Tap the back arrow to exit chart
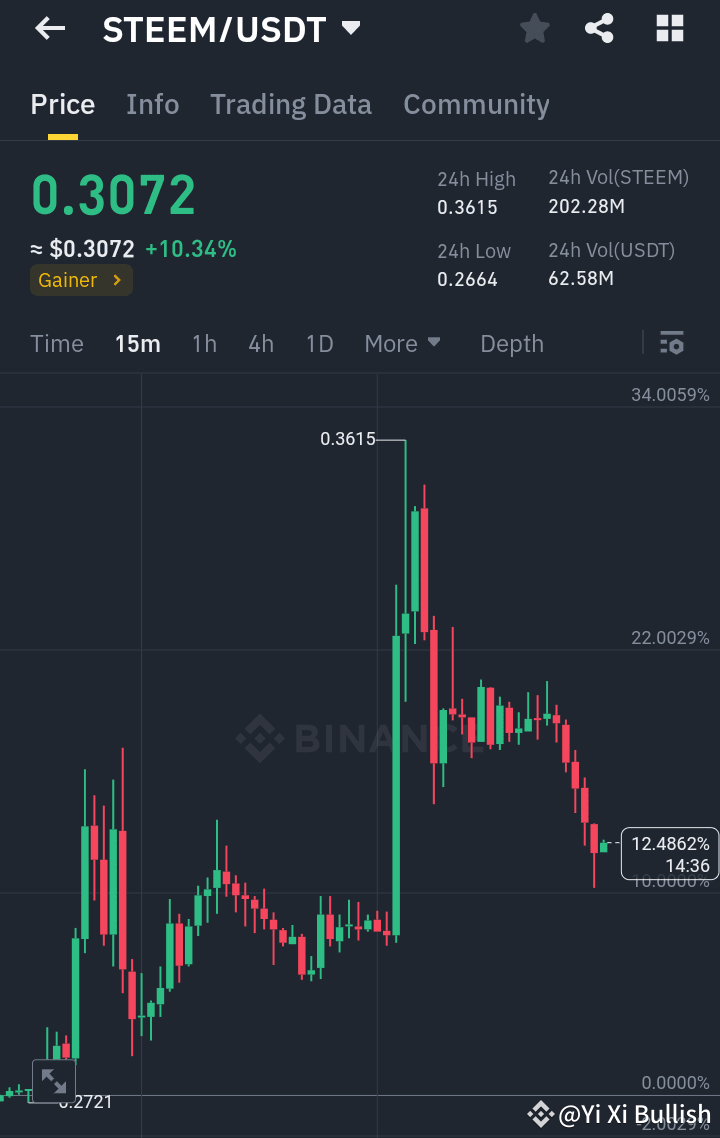Screen dimensions: 720x1138 coord(48,28)
